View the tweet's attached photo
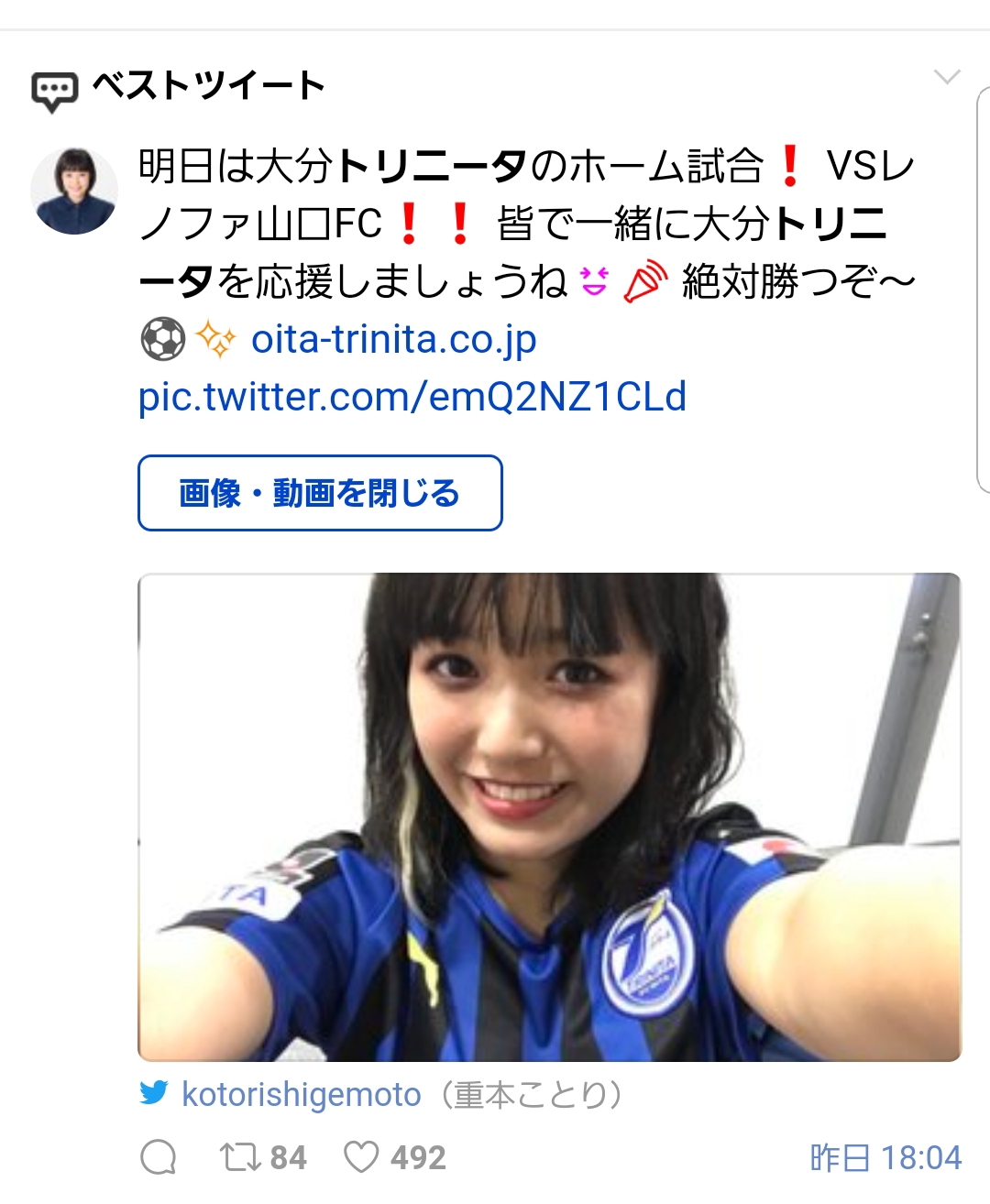Image resolution: width=990 pixels, height=1204 pixels. click(549, 816)
